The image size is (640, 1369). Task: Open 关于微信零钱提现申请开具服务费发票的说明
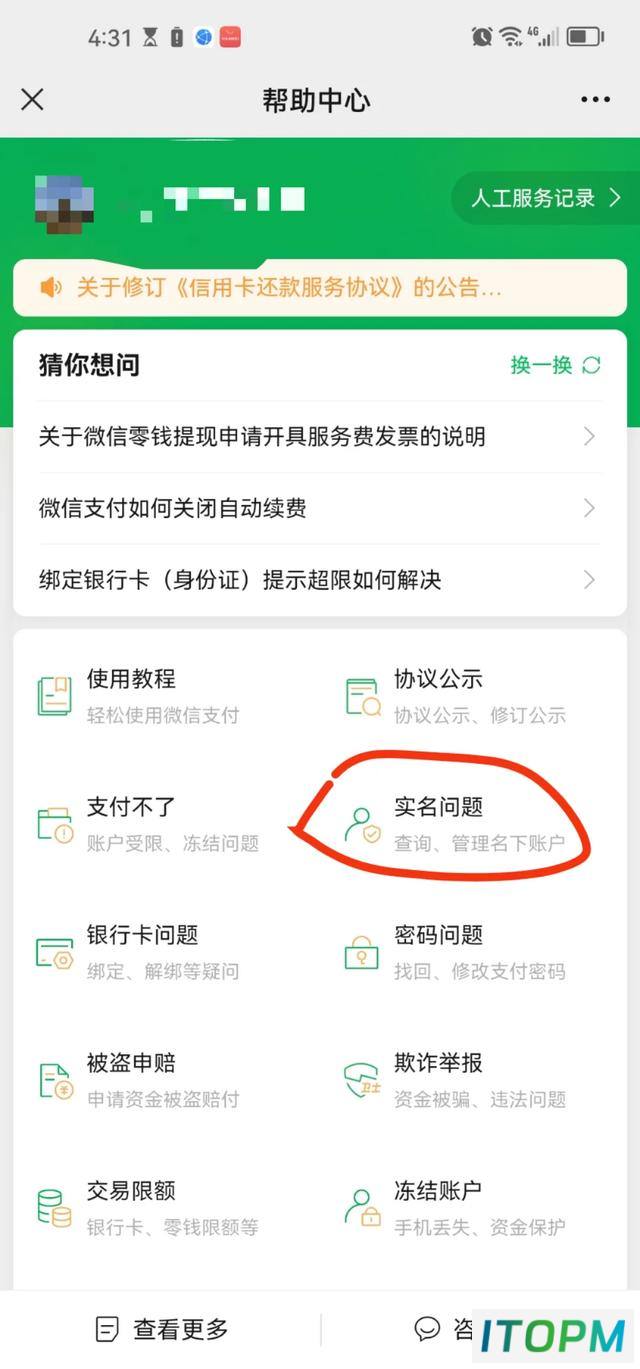pos(320,437)
